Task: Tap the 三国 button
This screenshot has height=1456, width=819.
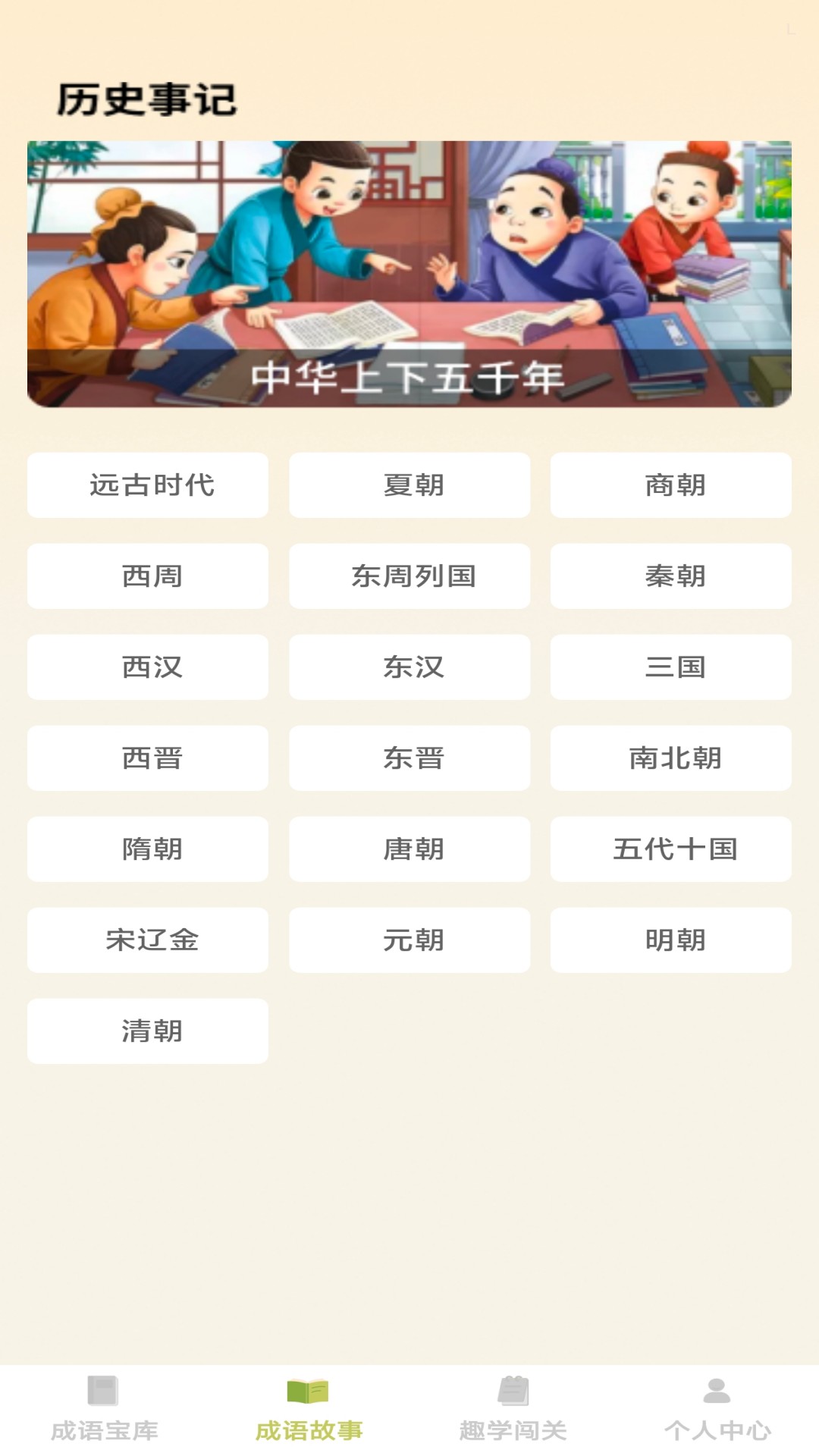Action: click(x=671, y=667)
